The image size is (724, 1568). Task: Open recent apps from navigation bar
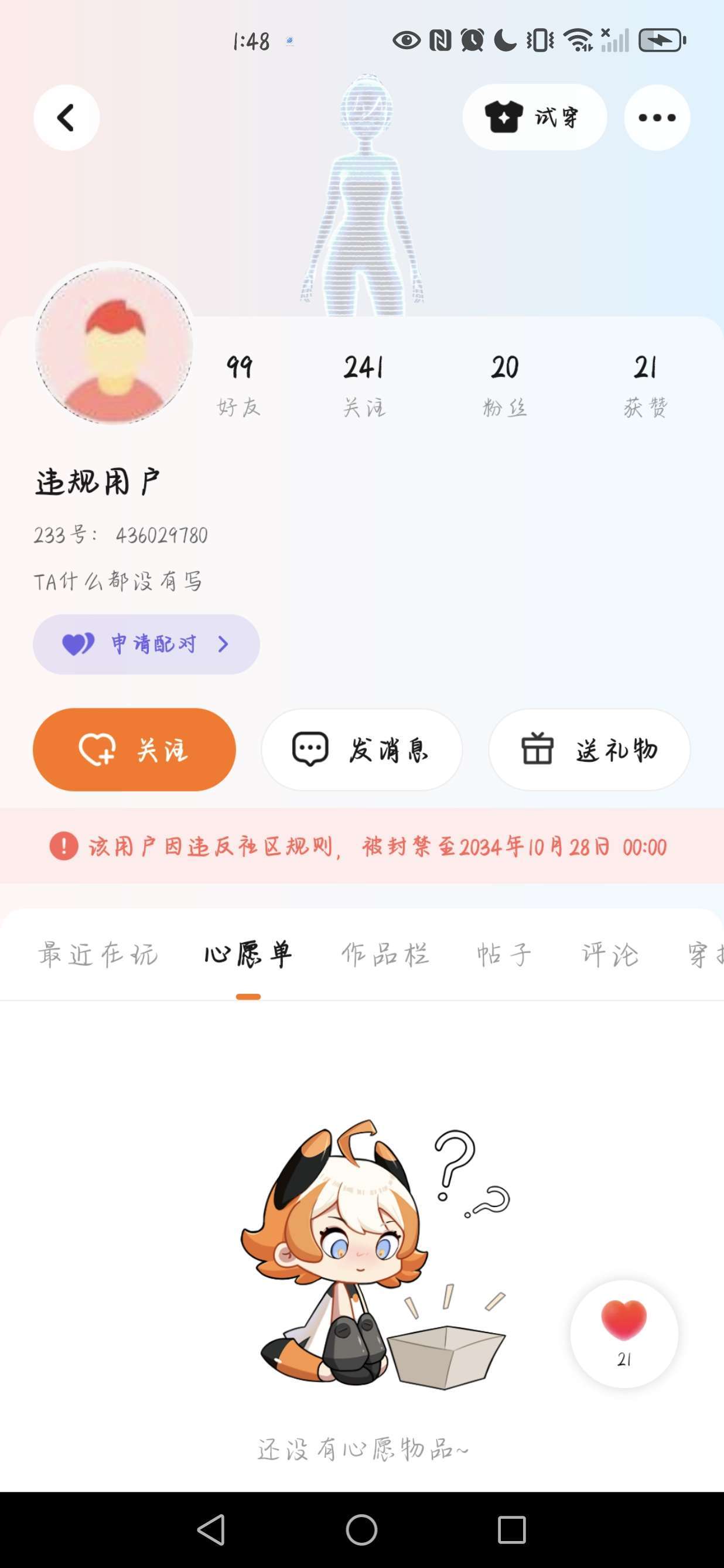[512, 1530]
